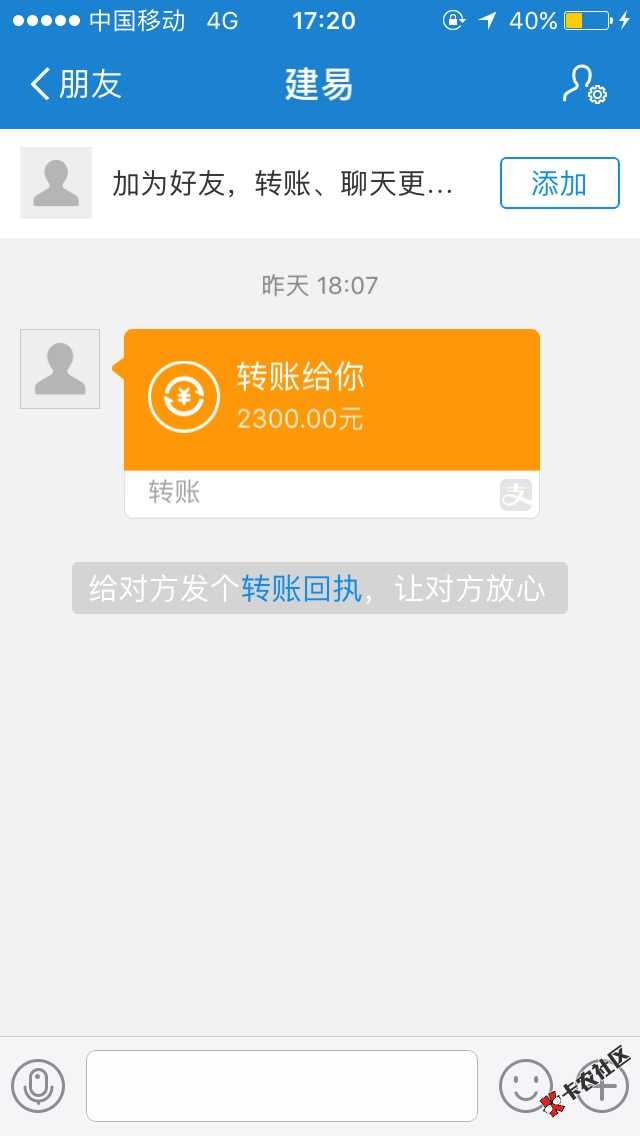Open the emoji picker
640x1136 pixels.
[524, 1086]
